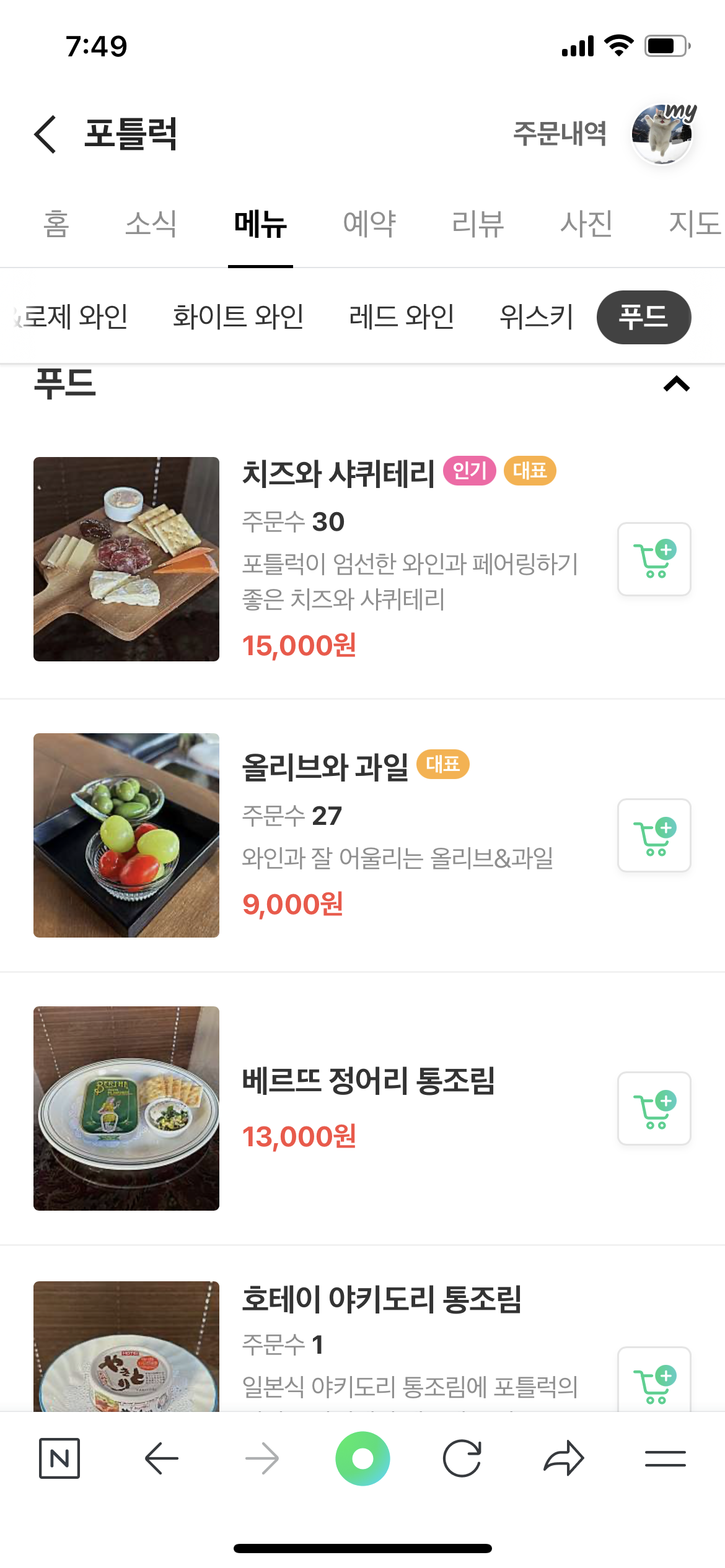
Task: Open the 치즈와 샤퀴테리 item photo
Action: [x=126, y=559]
